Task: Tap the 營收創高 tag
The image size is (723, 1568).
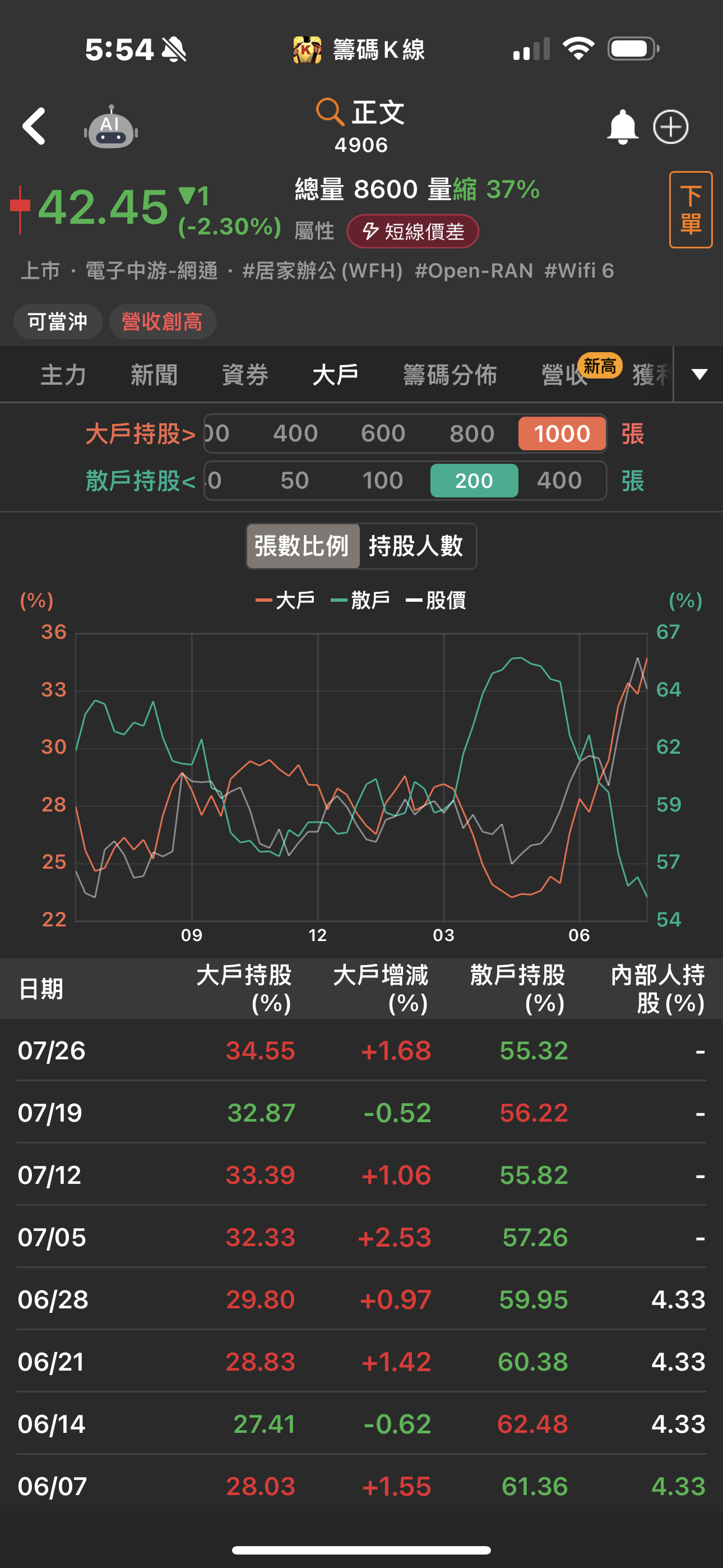Action: (162, 321)
